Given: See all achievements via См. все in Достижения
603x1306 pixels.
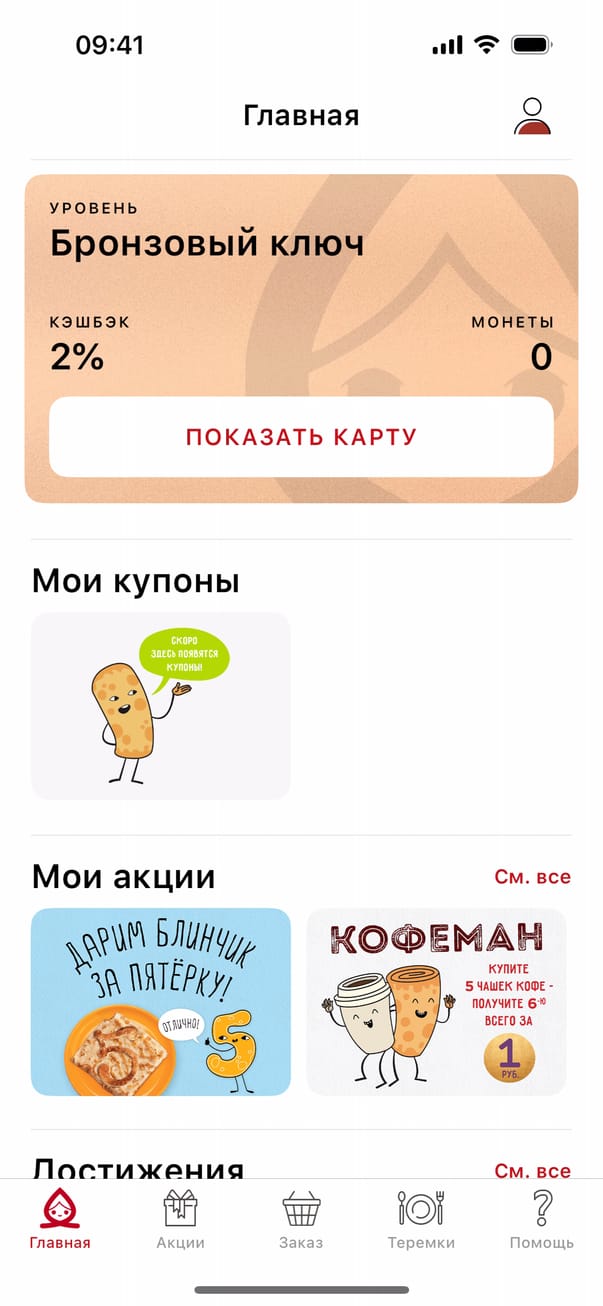Looking at the screenshot, I should [532, 1170].
